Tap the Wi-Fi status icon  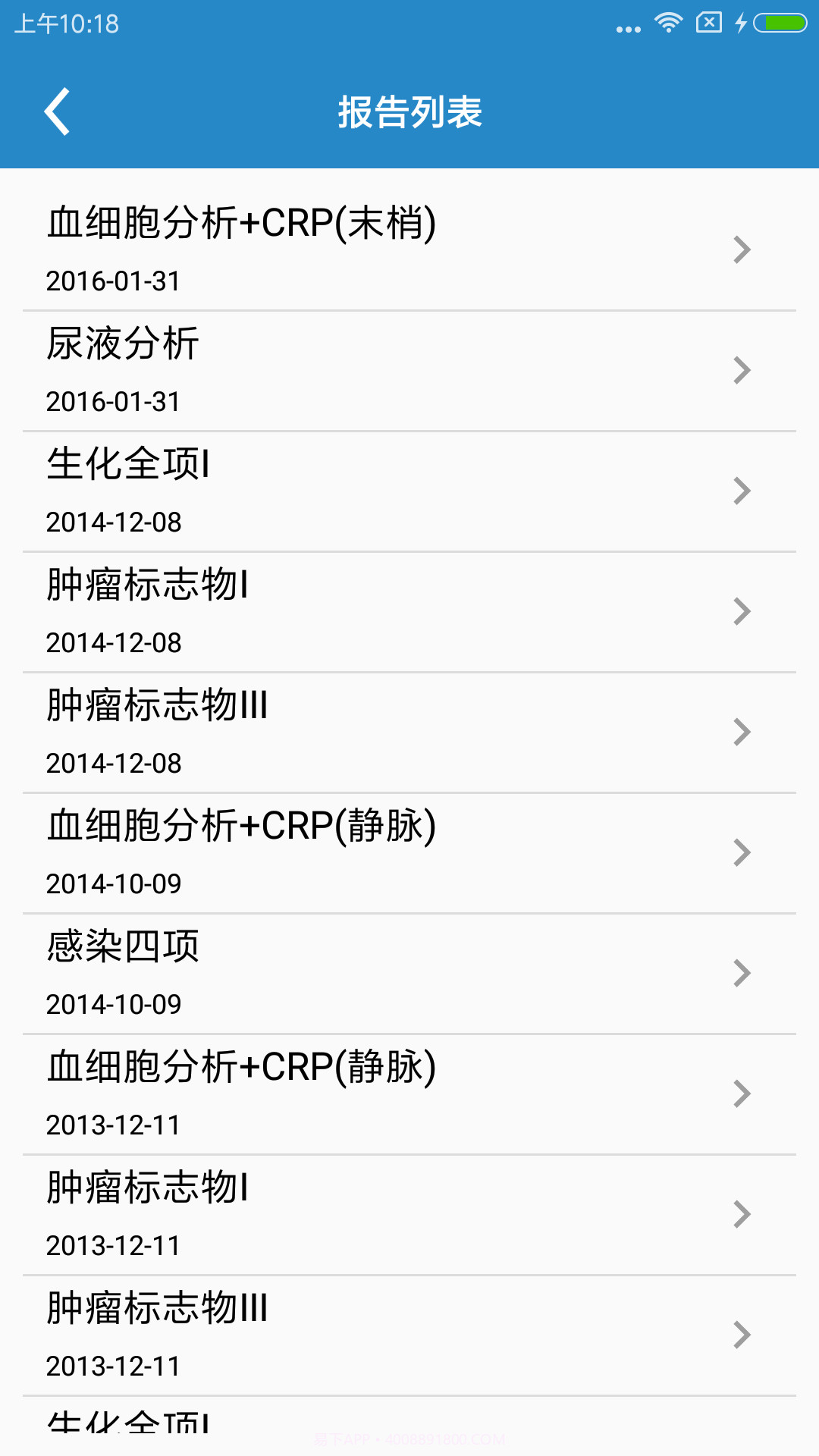[x=667, y=23]
